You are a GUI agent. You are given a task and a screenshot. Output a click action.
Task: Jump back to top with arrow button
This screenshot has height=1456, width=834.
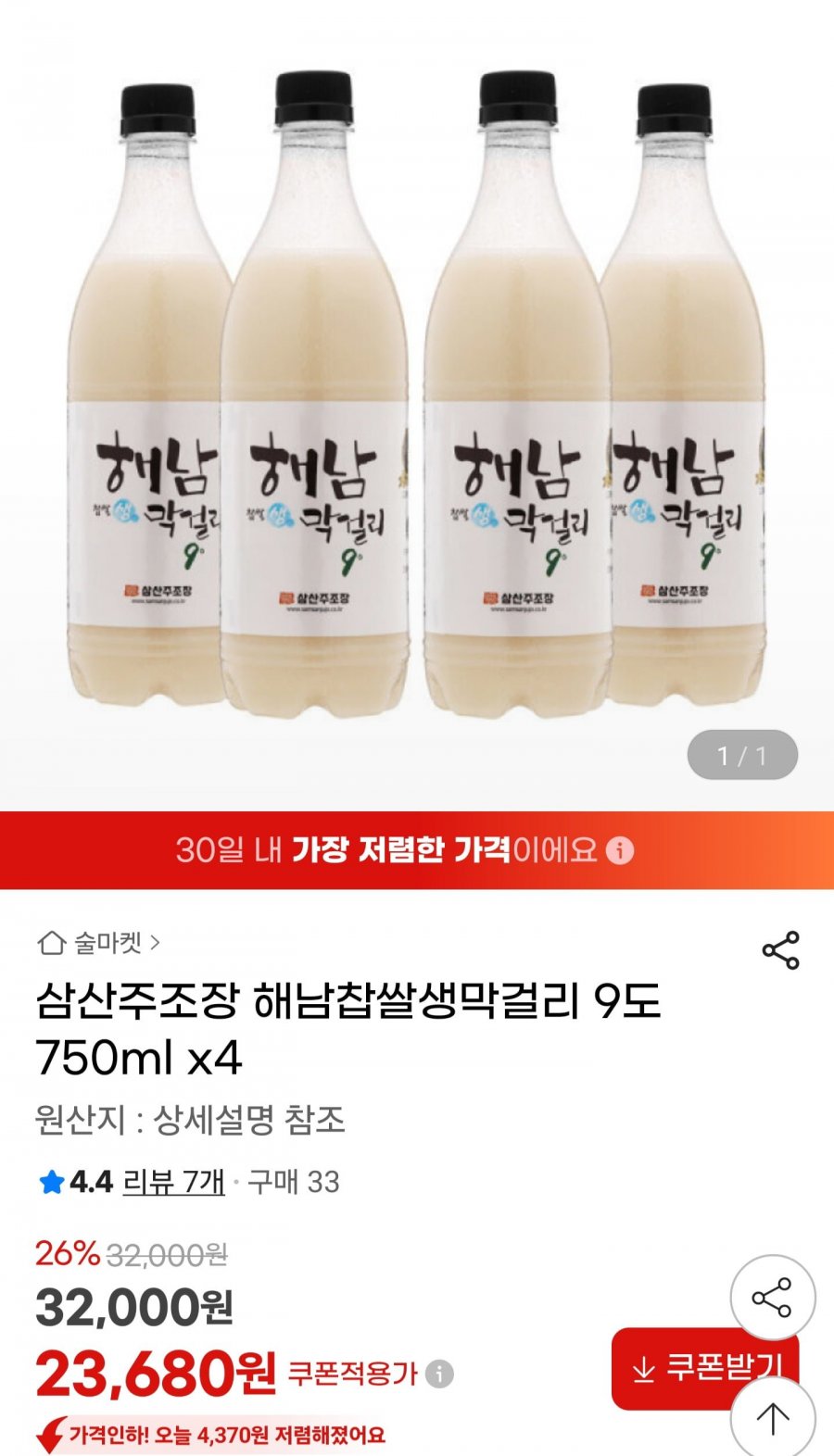[x=772, y=1417]
